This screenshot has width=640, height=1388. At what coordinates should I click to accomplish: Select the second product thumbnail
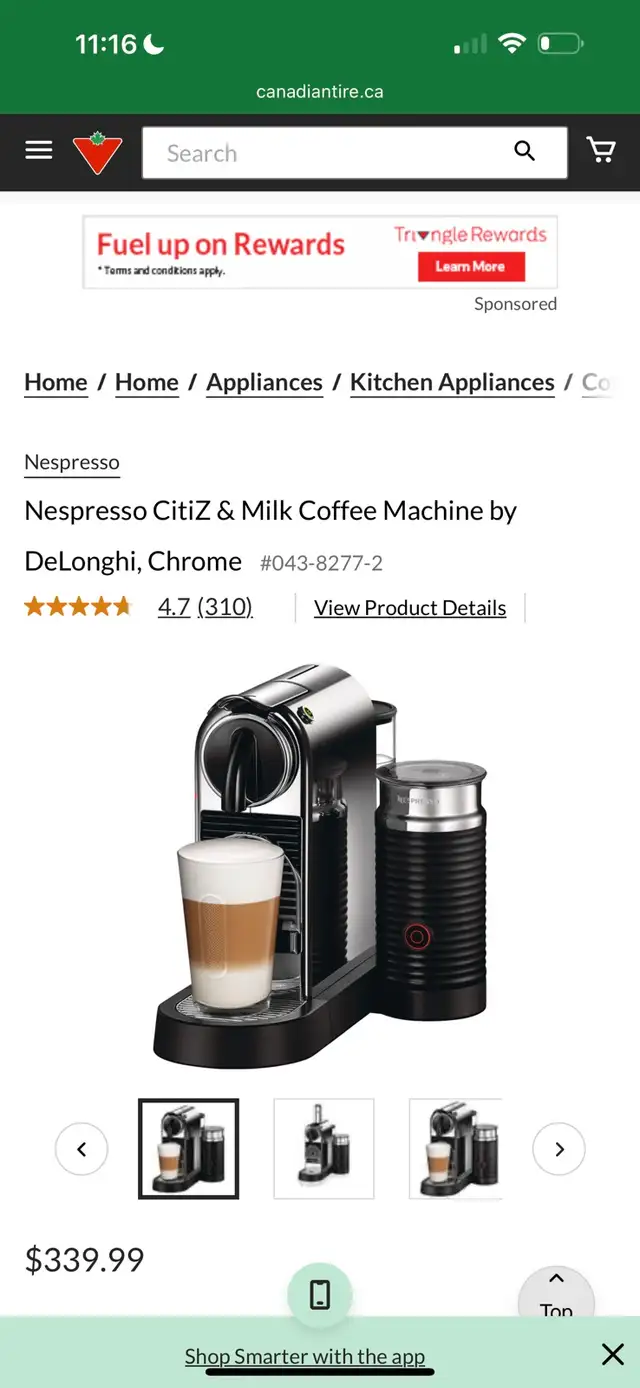324,1148
